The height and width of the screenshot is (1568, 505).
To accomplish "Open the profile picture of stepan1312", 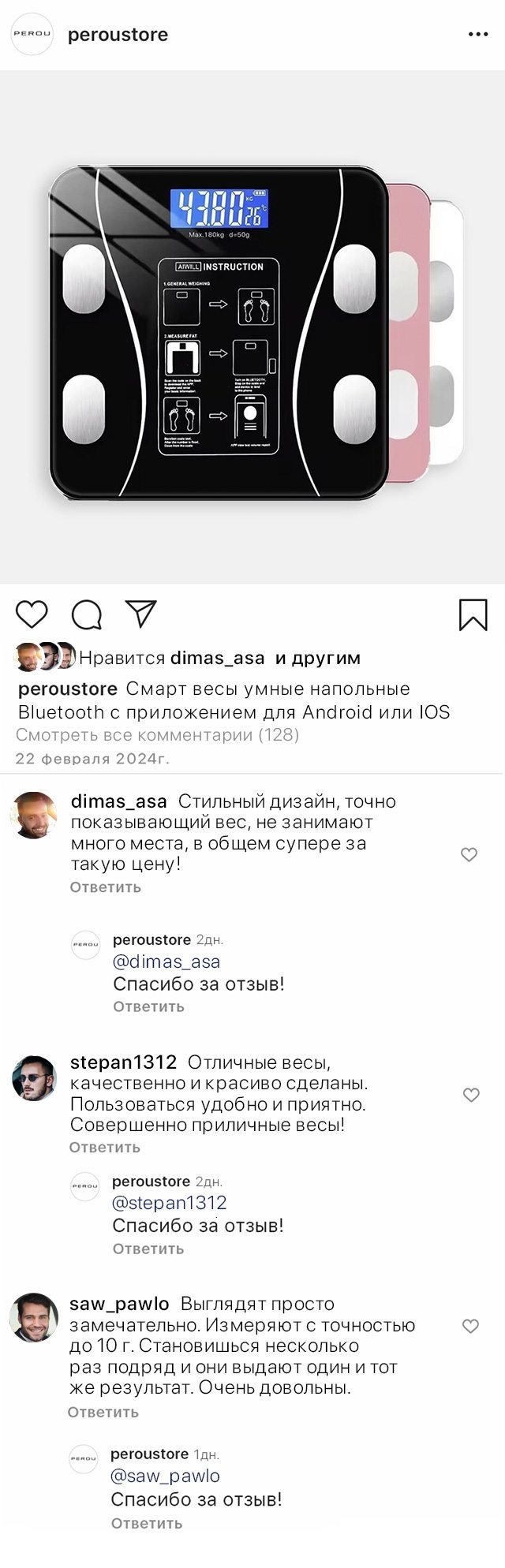I will pyautogui.click(x=34, y=1078).
